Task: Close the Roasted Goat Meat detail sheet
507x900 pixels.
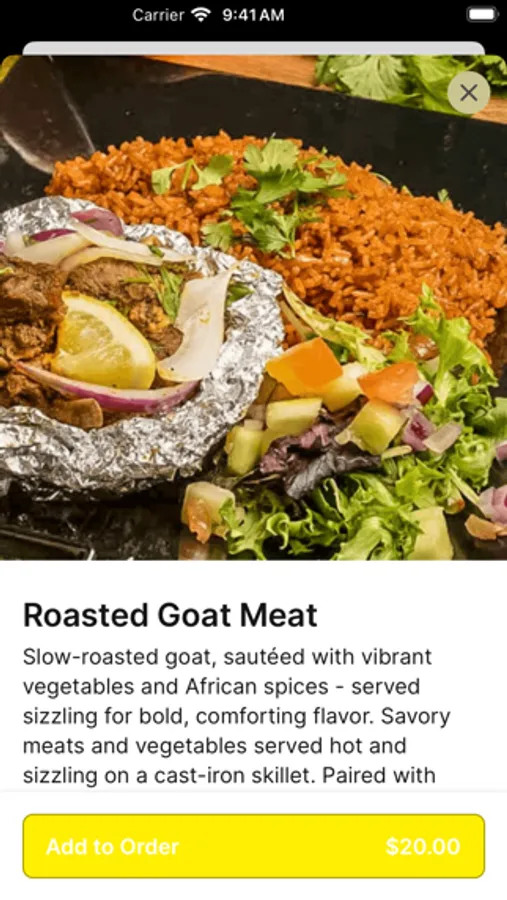Action: coord(469,92)
